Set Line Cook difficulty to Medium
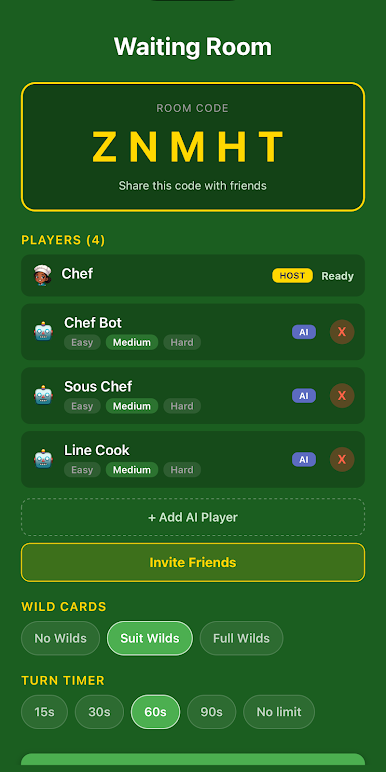 [132, 470]
